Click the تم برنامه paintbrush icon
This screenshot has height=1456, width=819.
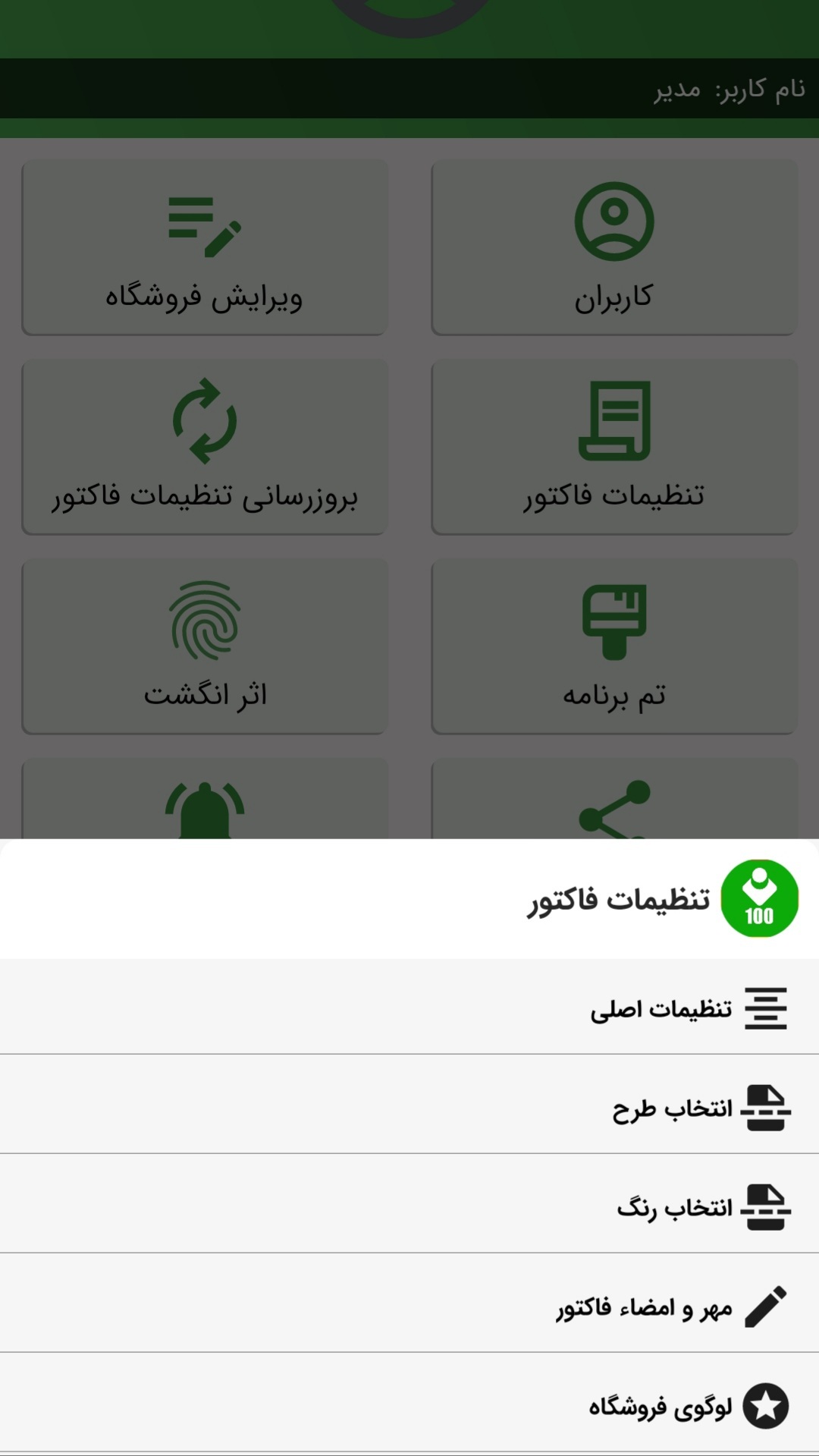pyautogui.click(x=616, y=624)
